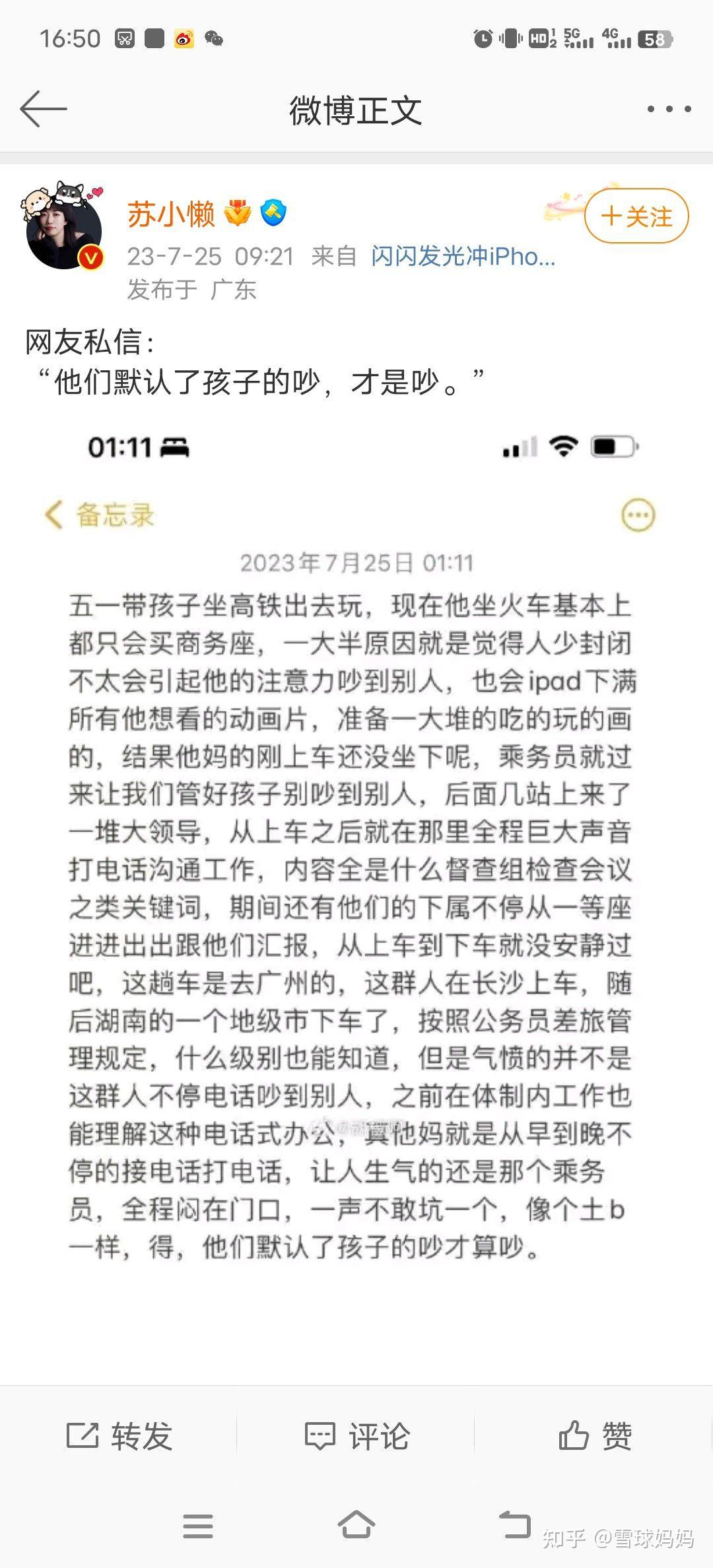The width and height of the screenshot is (713, 1568).
Task: Open the system recent apps menu
Action: (x=198, y=1526)
